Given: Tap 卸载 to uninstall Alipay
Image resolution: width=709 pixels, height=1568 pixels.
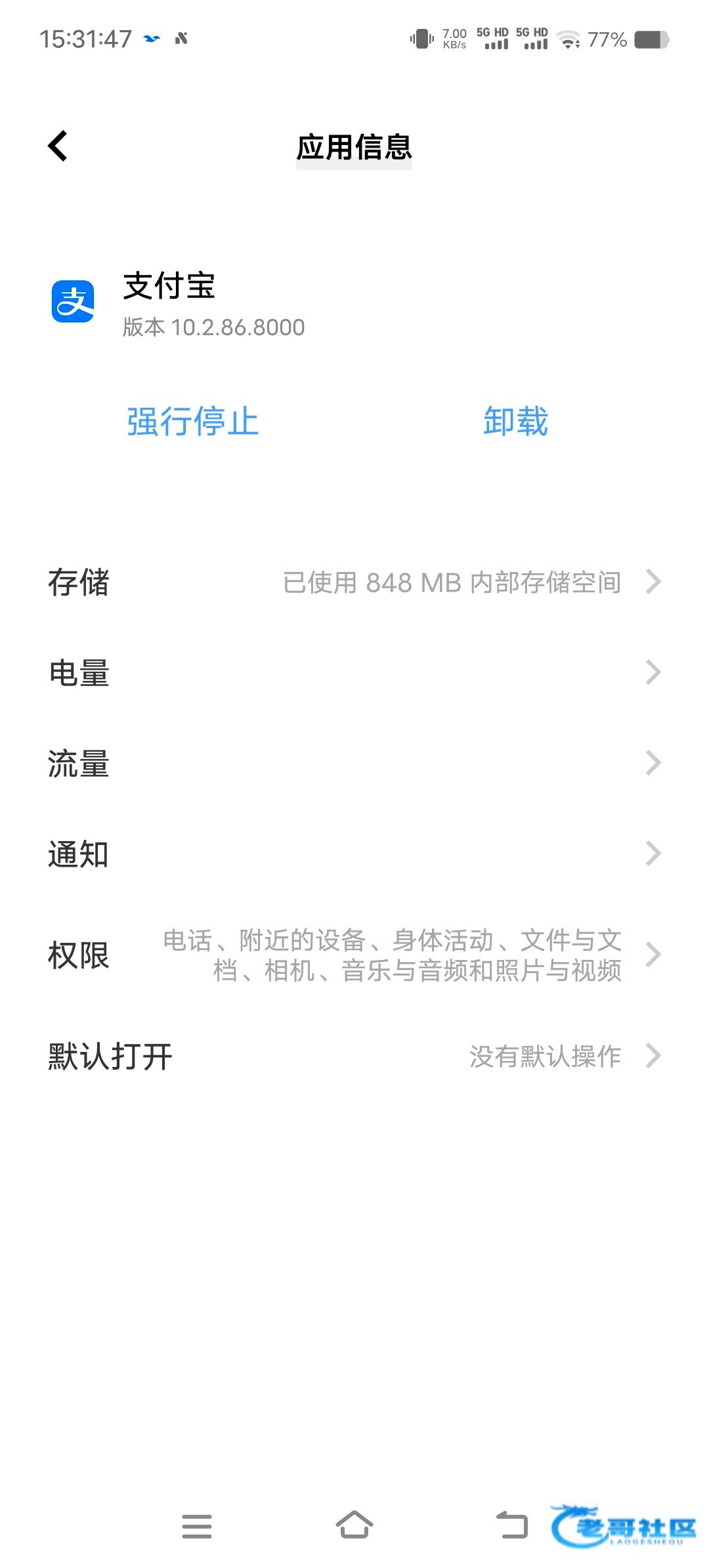Looking at the screenshot, I should (515, 421).
